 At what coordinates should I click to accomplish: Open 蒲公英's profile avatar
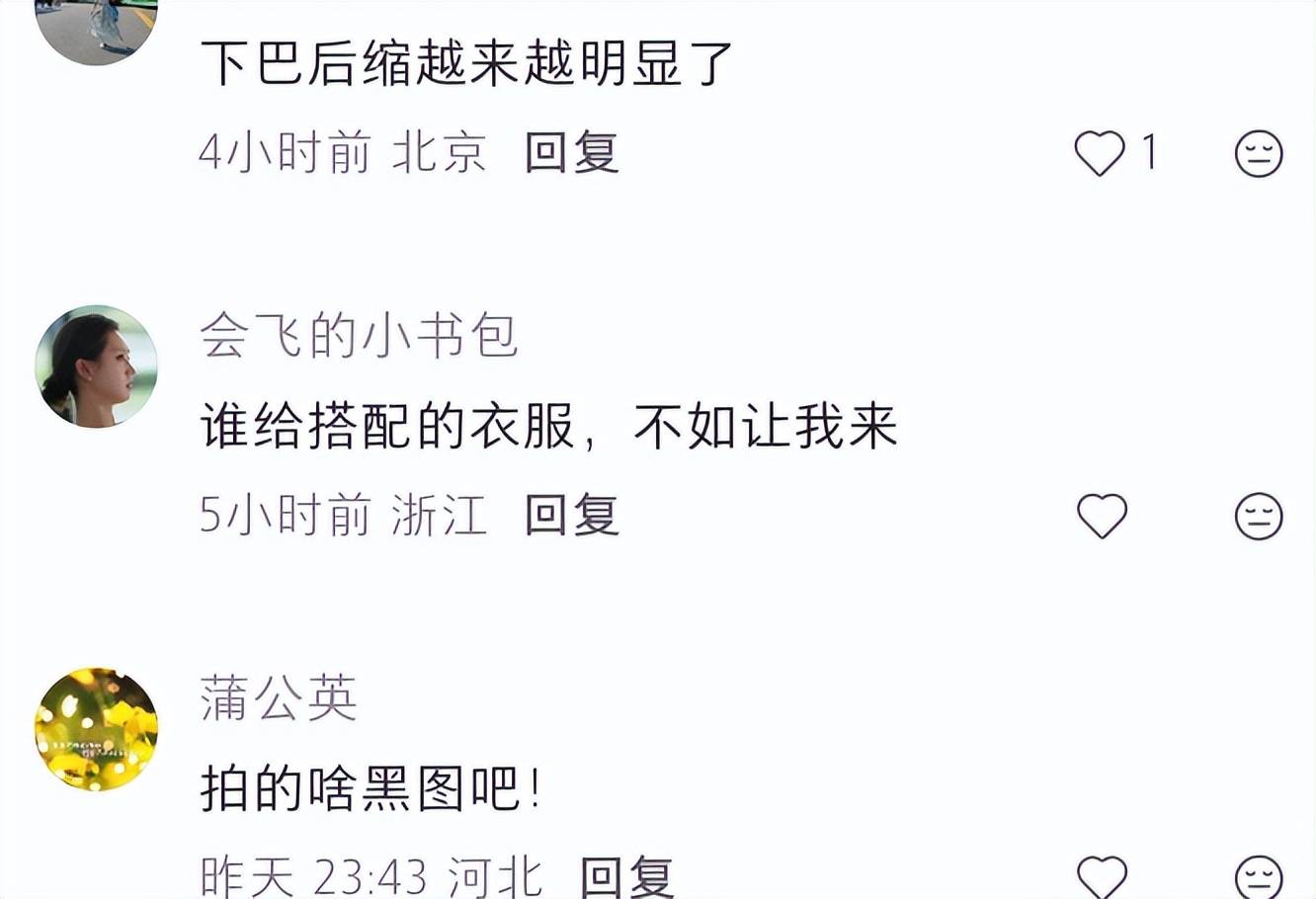point(96,729)
